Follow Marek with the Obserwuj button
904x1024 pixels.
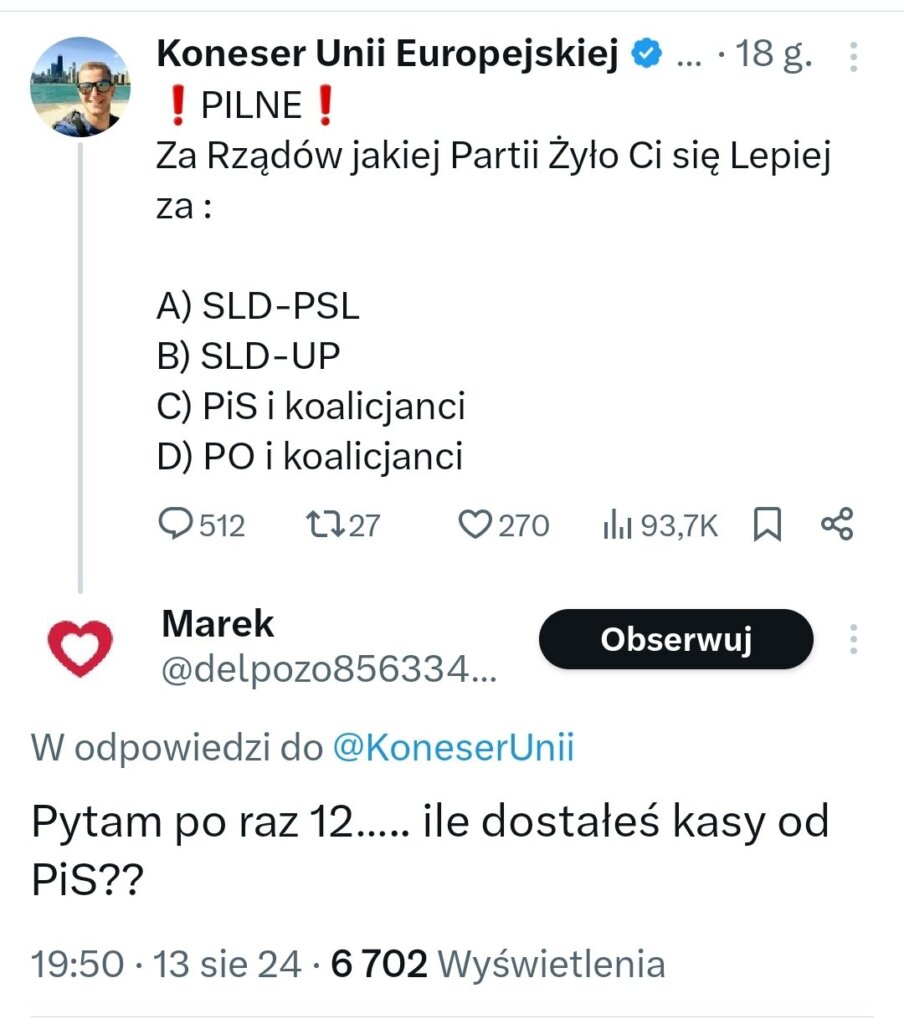(676, 640)
